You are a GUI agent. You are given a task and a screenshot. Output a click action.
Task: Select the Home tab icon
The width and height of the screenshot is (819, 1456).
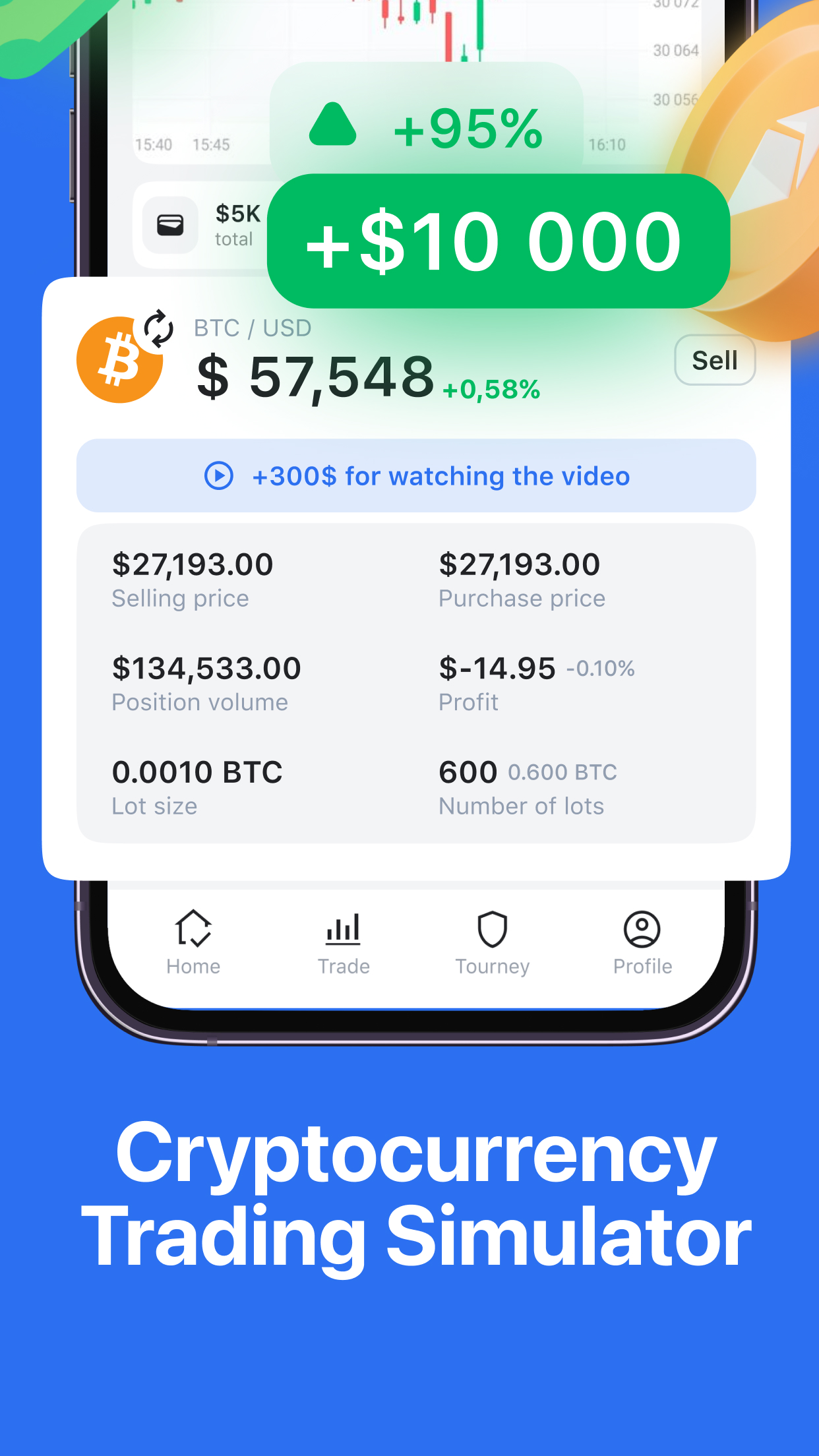point(193,930)
